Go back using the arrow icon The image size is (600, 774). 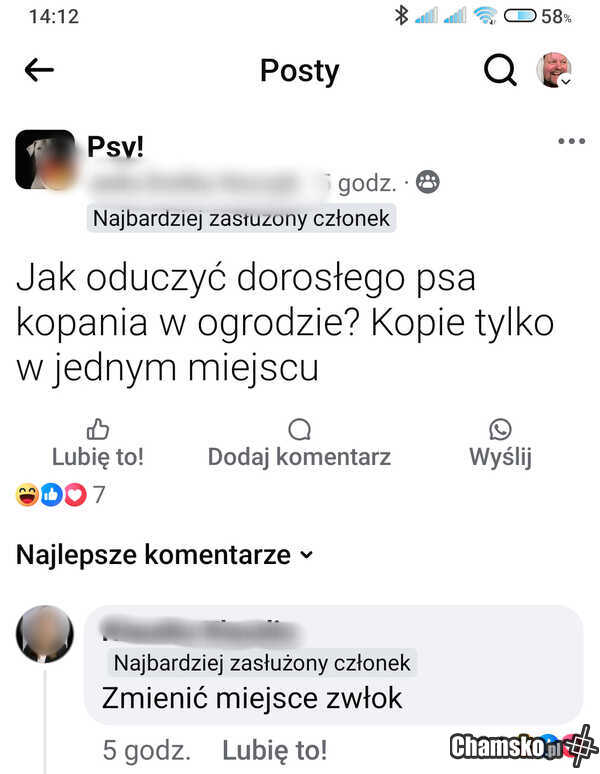39,70
